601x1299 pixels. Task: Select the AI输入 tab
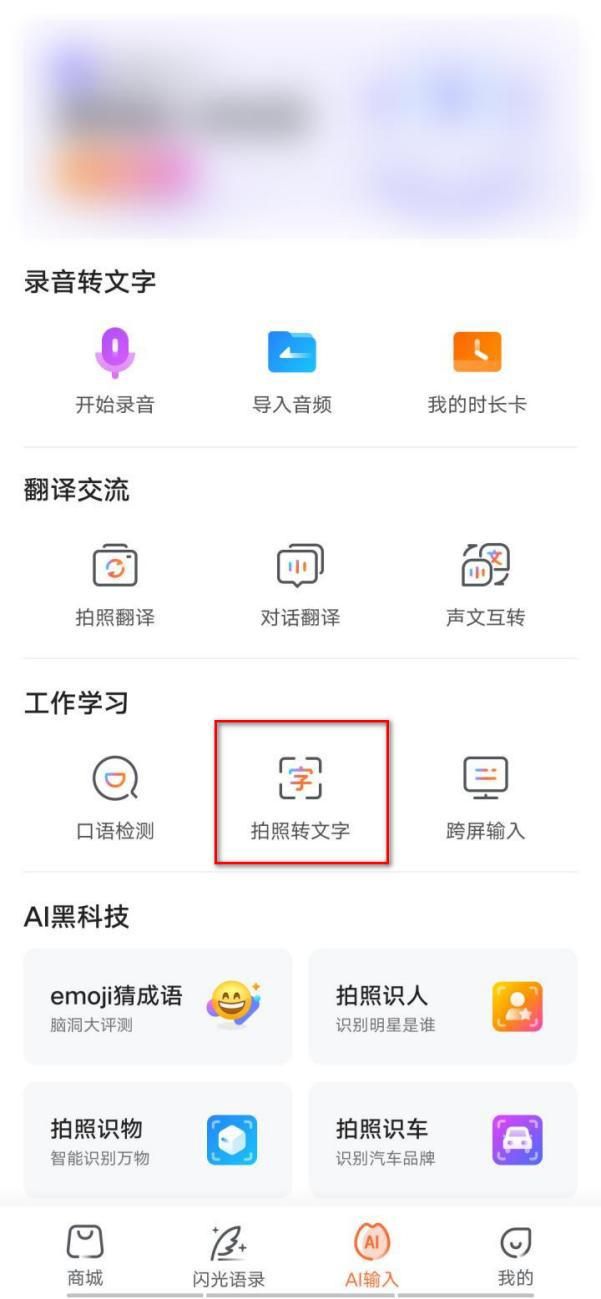click(x=371, y=1257)
